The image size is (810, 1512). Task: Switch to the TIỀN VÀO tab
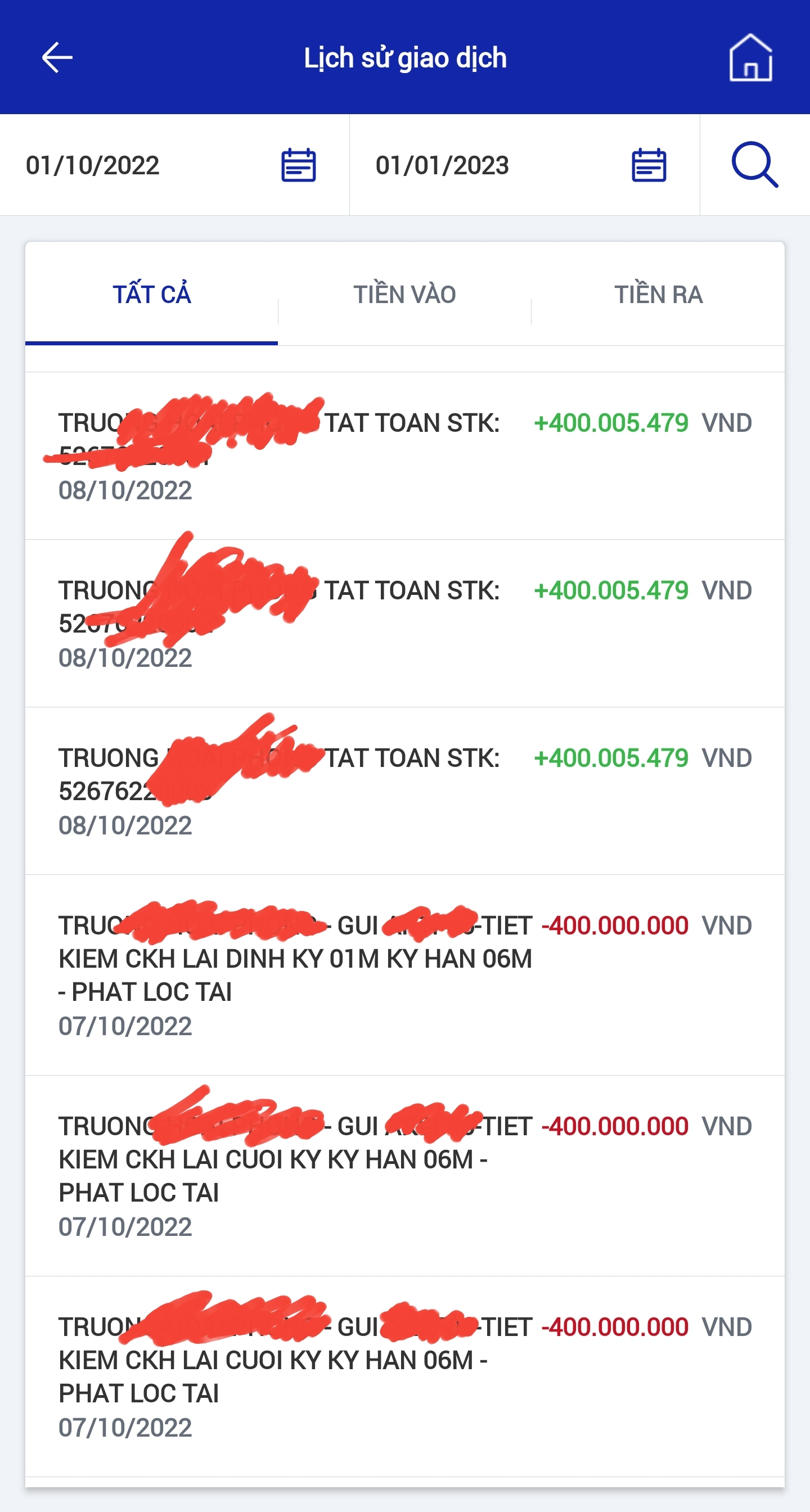(x=404, y=295)
